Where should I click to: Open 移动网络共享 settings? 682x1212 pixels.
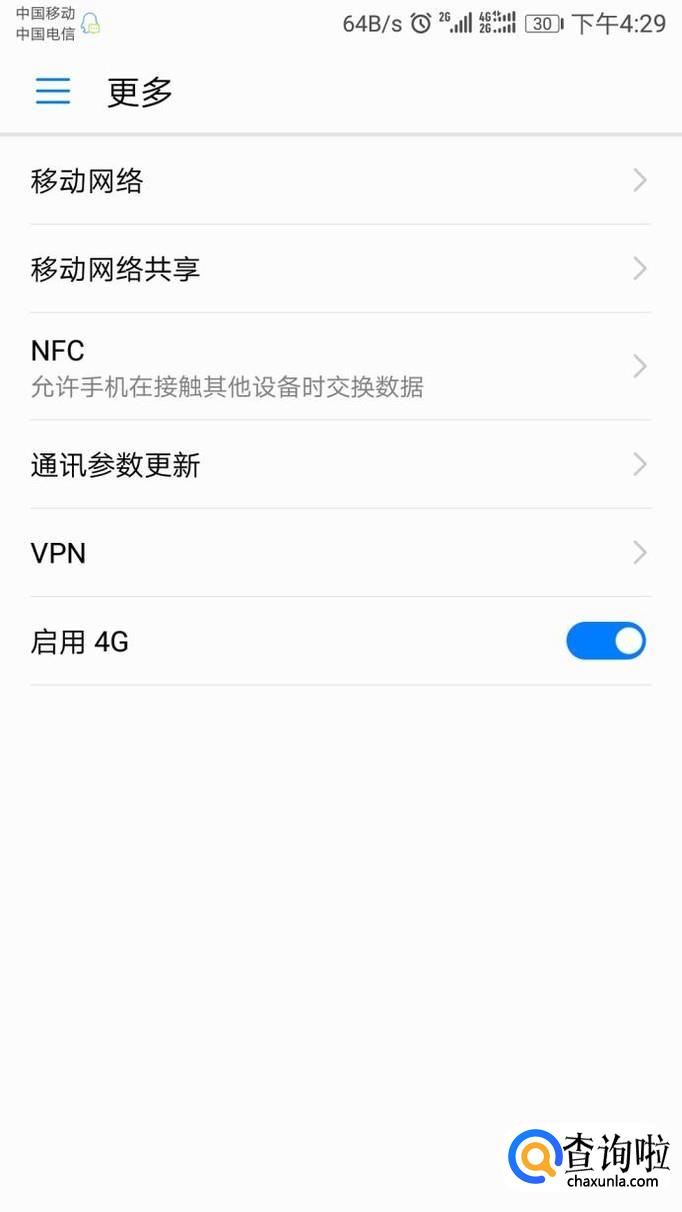point(340,269)
